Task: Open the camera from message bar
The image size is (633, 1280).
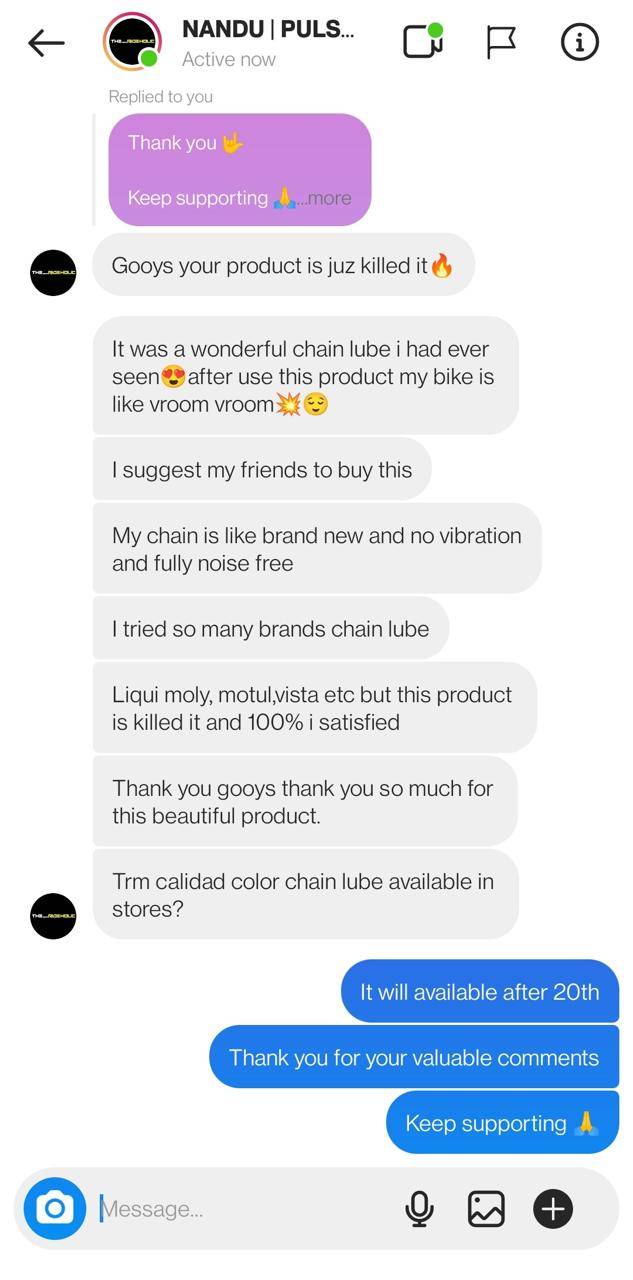Action: 55,1209
